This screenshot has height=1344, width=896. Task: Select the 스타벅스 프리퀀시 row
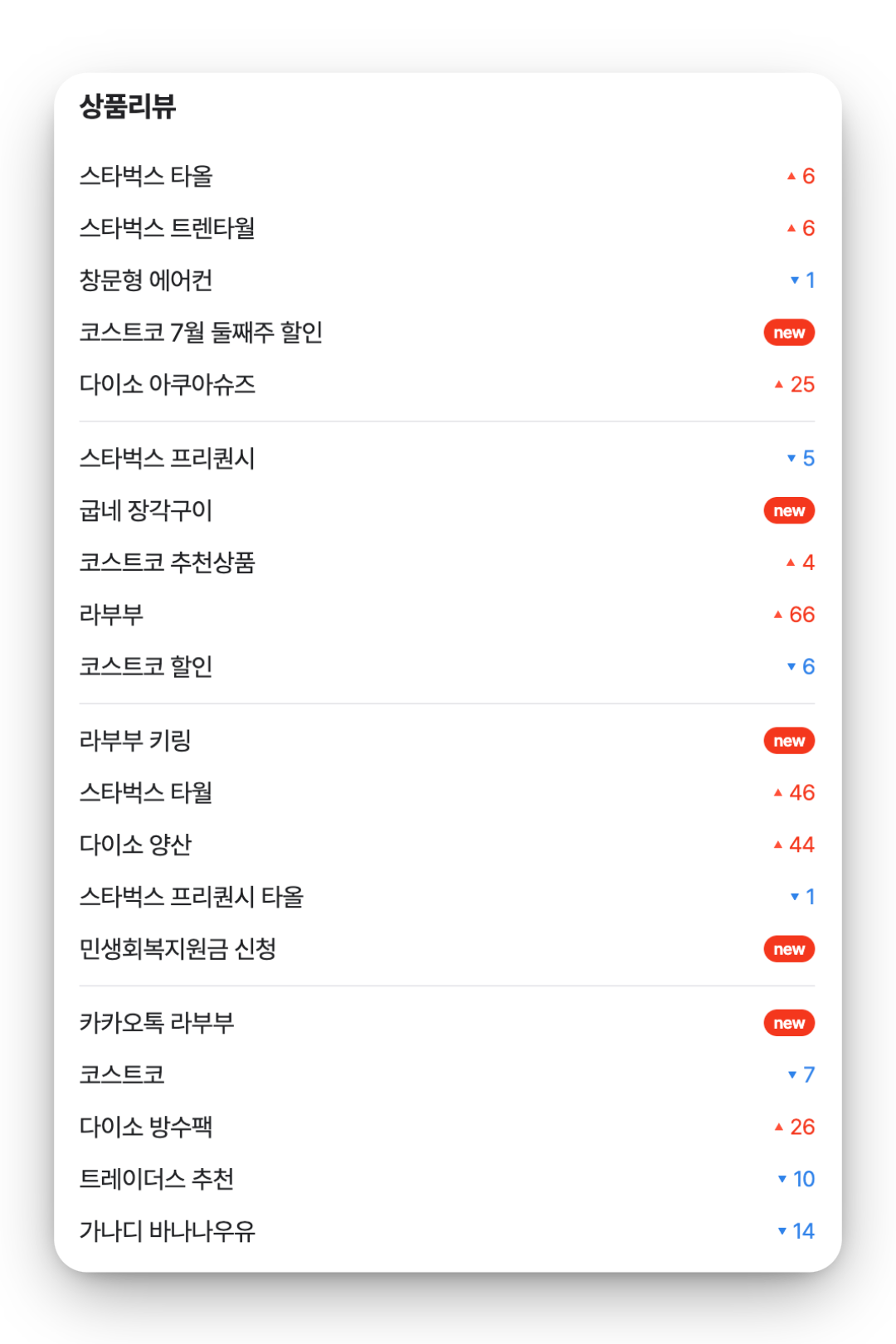[167, 459]
